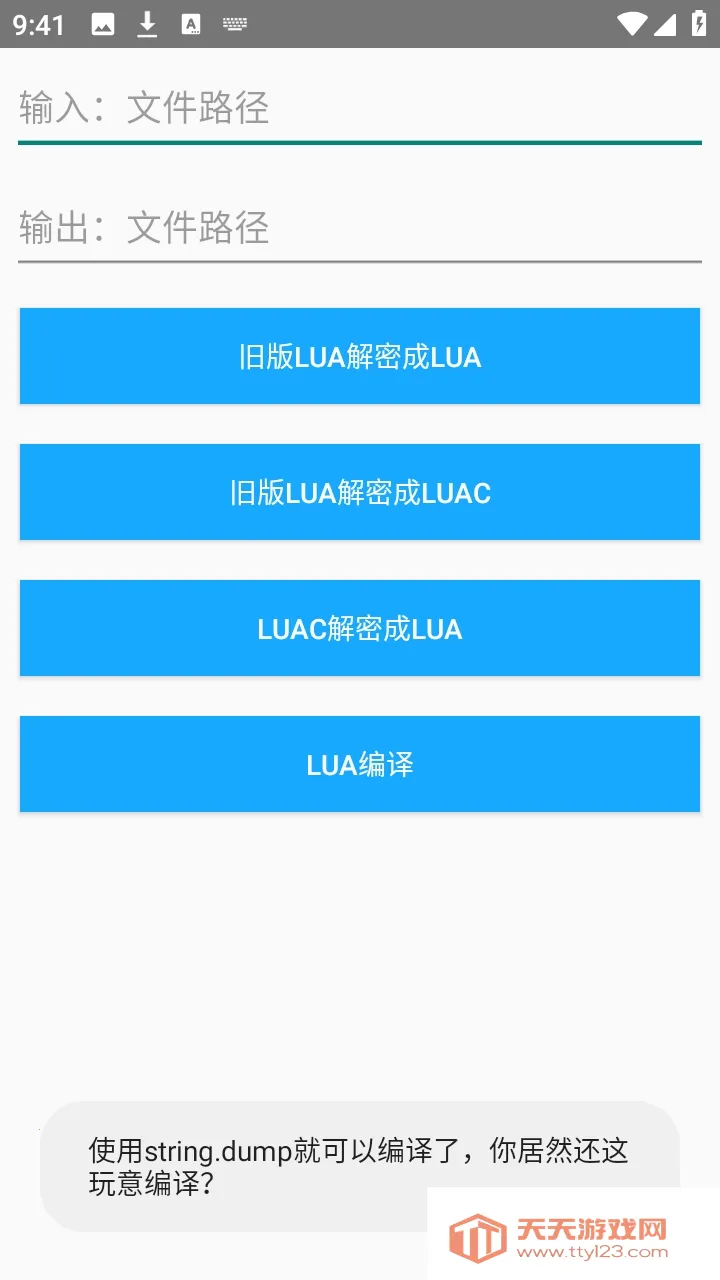
Task: Tap the 输入 file path input field
Action: [x=360, y=108]
